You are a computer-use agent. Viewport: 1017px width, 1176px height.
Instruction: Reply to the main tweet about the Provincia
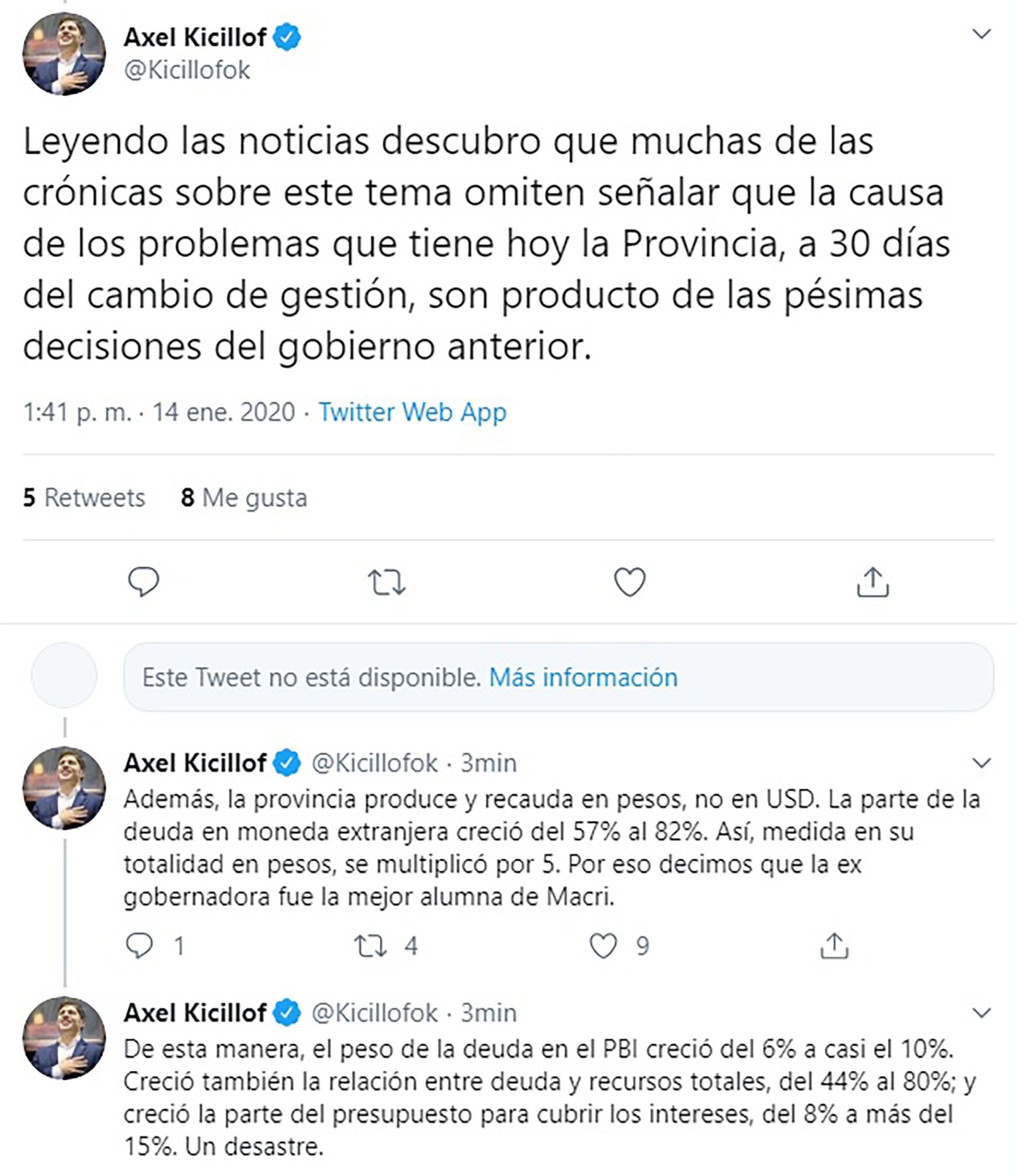point(144,582)
